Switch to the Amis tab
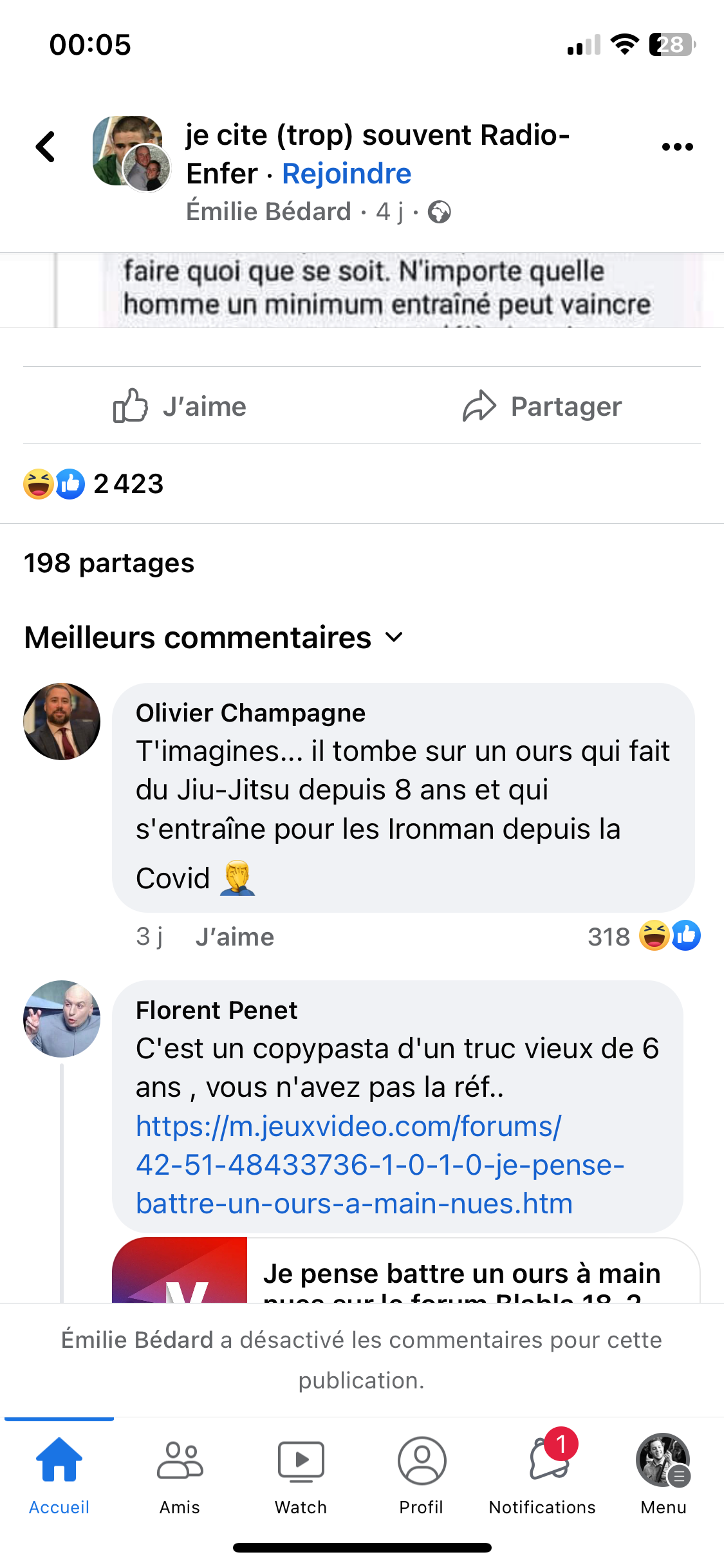 click(180, 1474)
